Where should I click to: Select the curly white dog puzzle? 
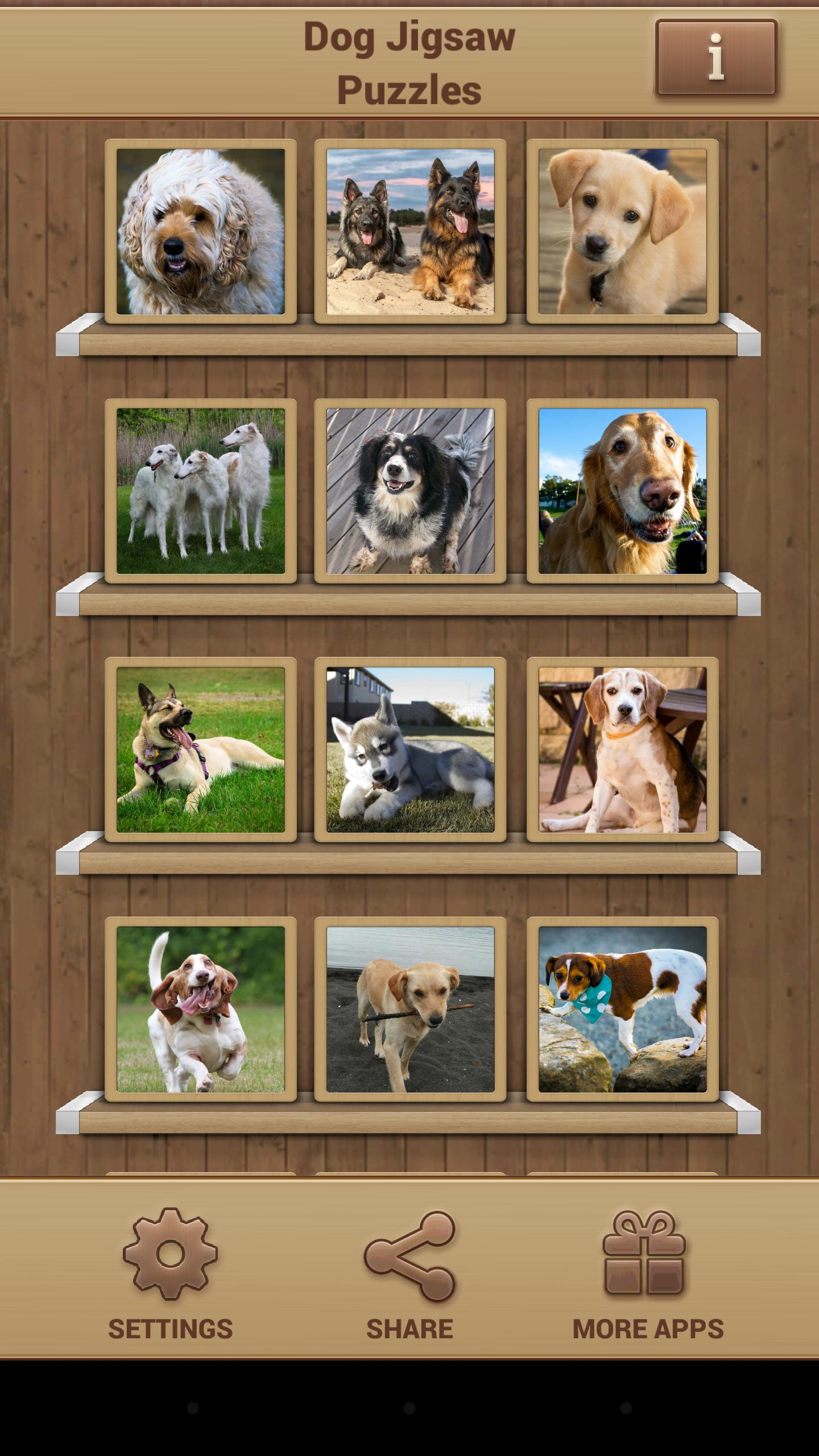(200, 231)
